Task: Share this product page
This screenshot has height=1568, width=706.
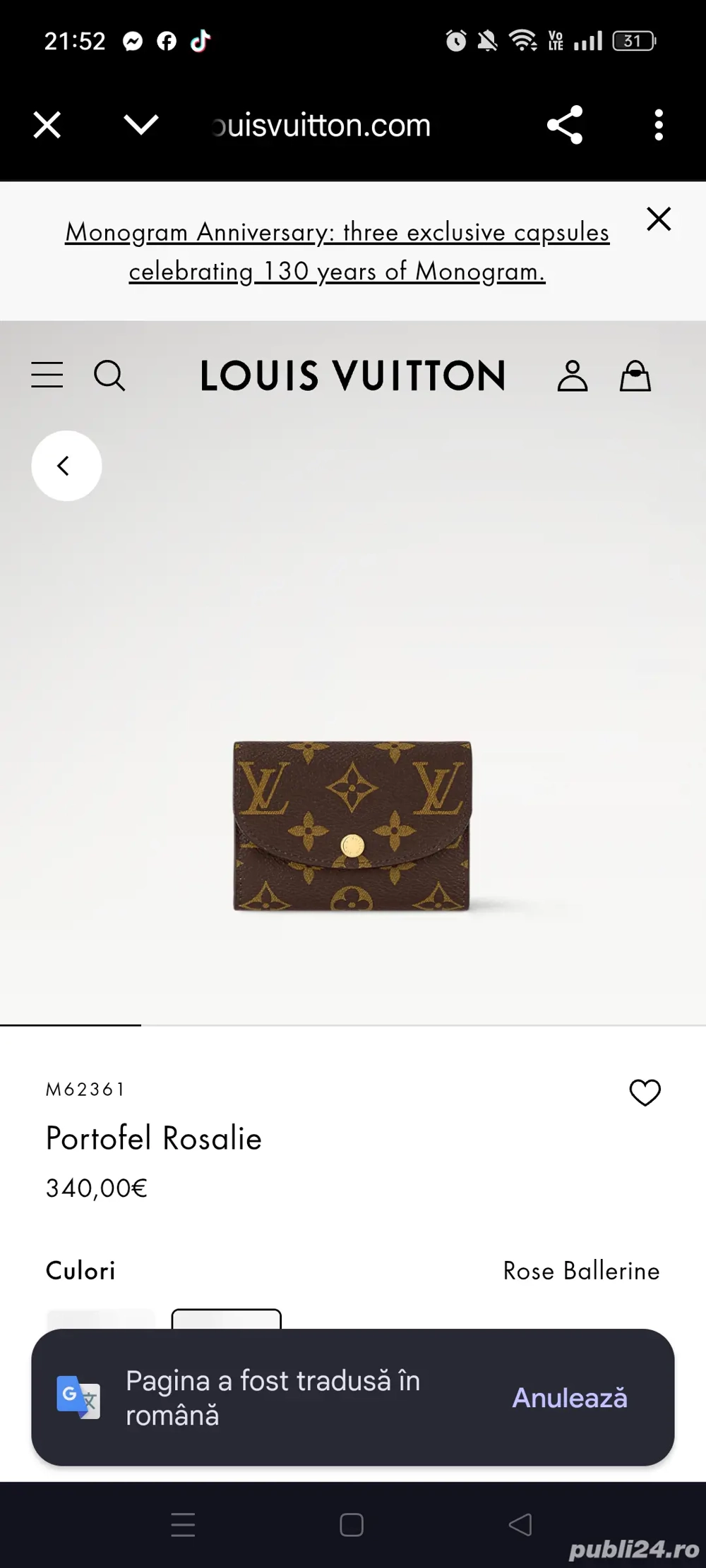Action: tap(565, 124)
